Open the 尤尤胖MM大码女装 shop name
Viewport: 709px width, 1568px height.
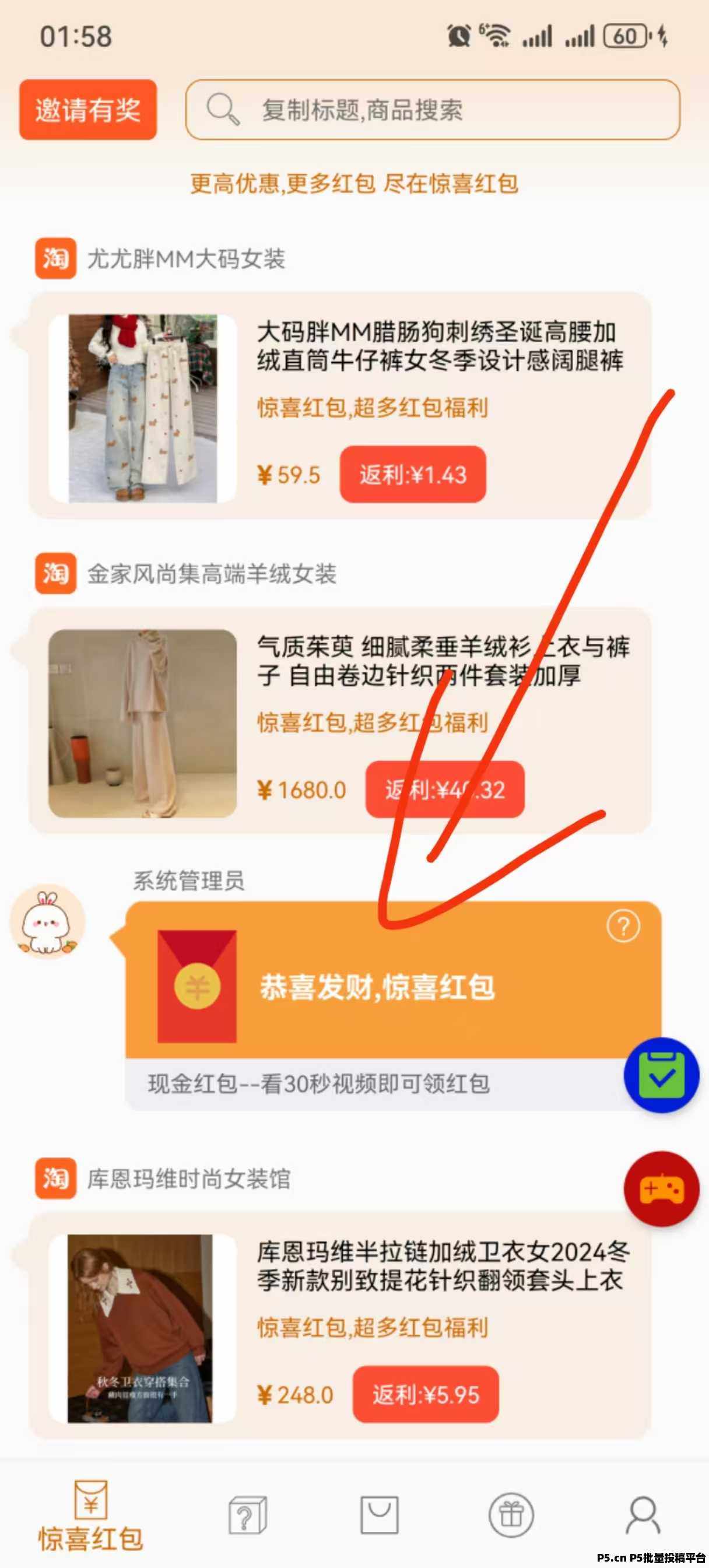[x=185, y=259]
